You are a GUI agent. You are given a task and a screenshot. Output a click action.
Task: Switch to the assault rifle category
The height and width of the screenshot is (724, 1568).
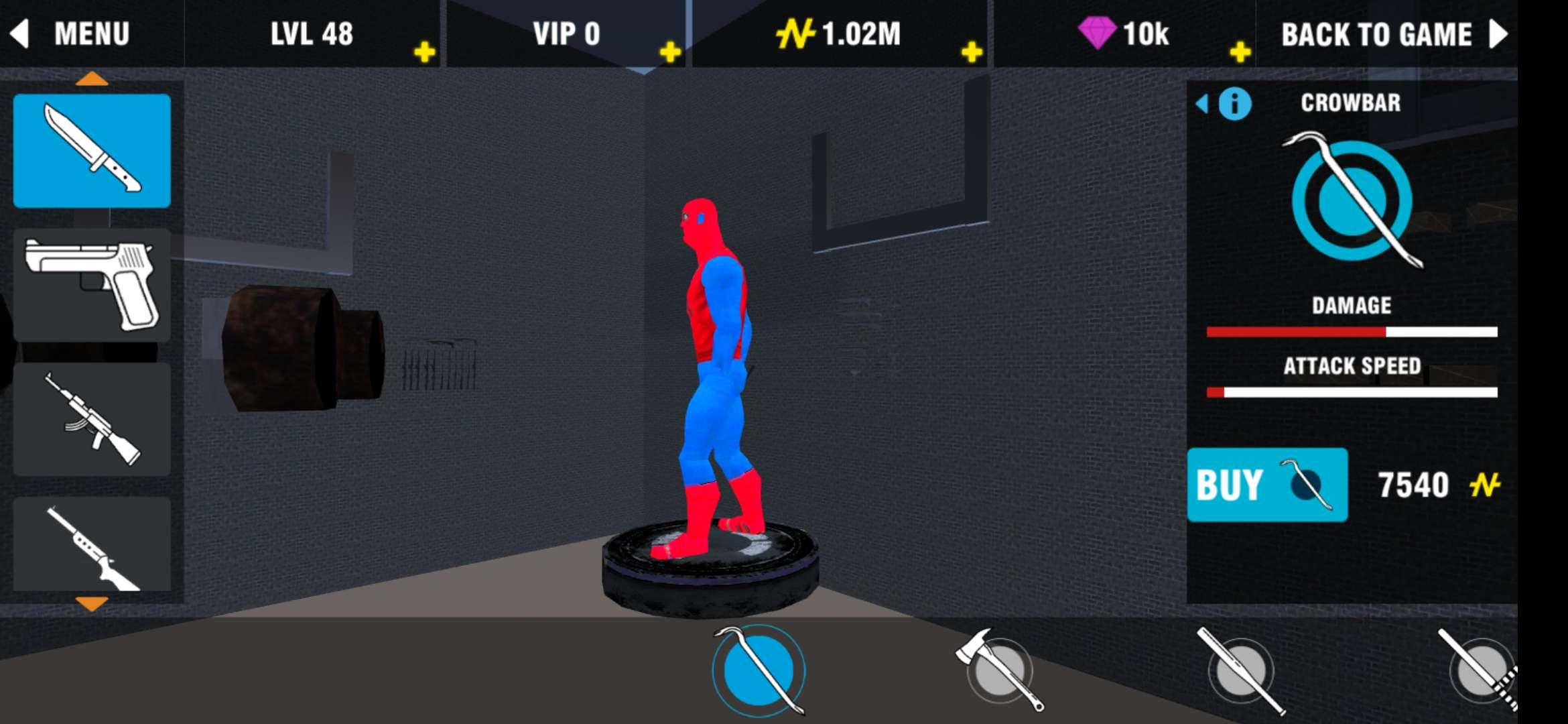click(92, 419)
